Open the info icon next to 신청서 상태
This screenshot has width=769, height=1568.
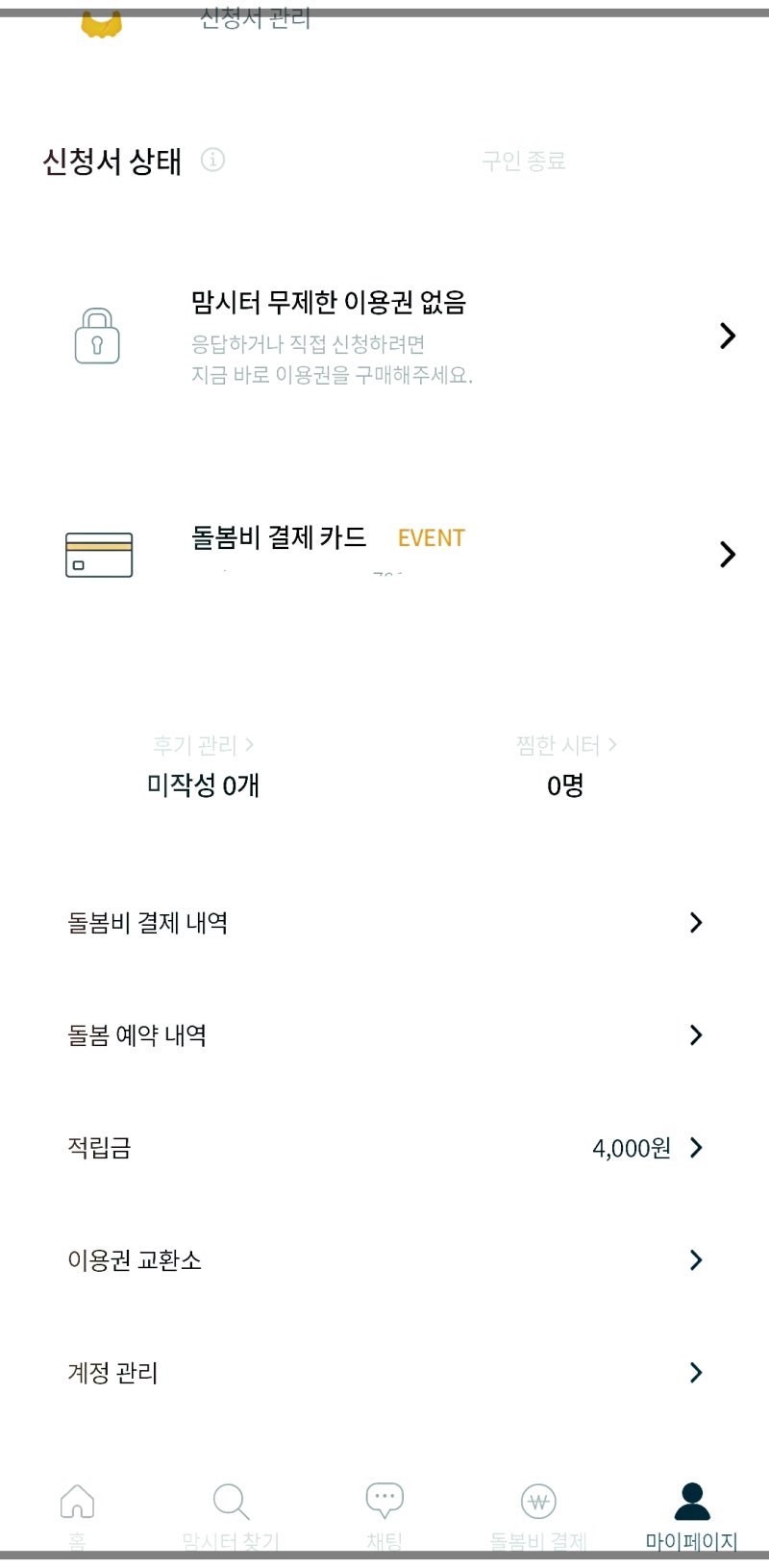point(212,160)
